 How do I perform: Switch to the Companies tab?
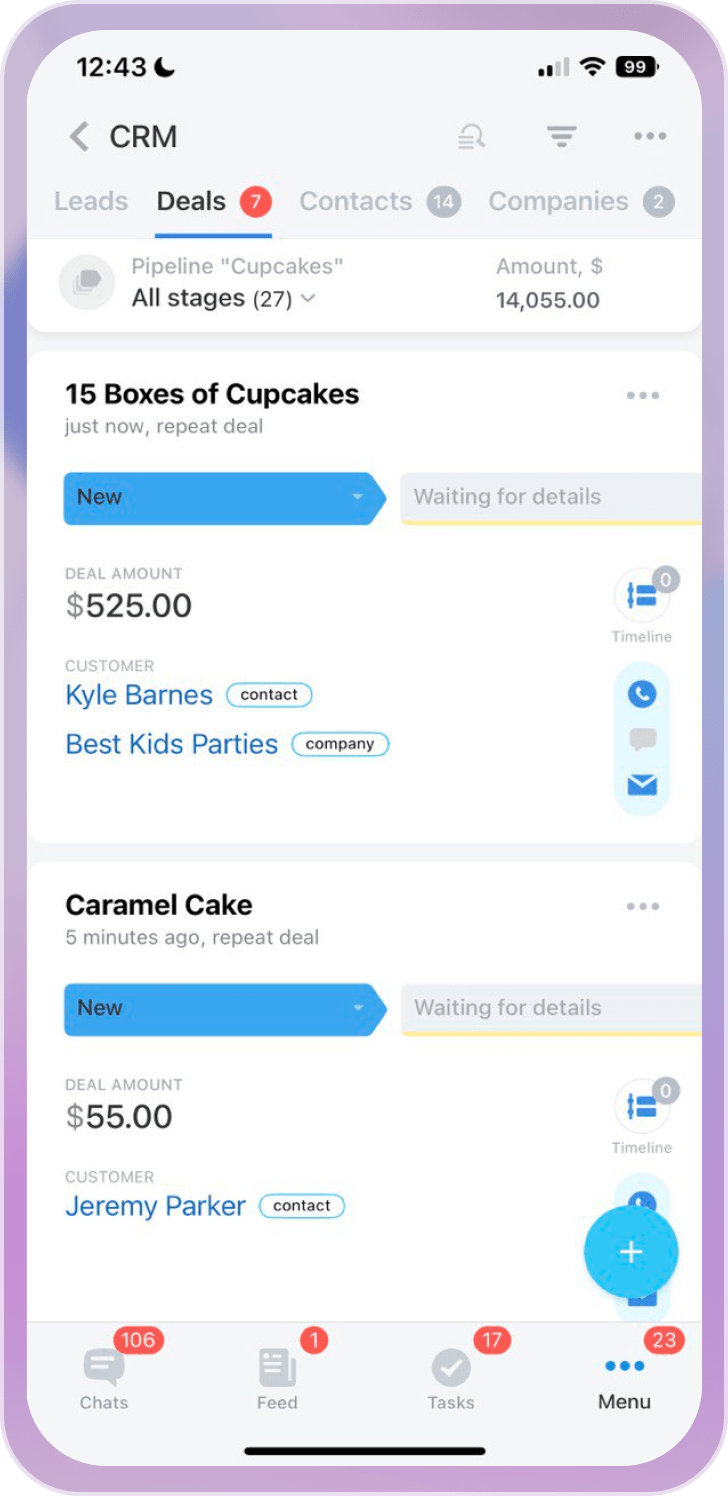[558, 201]
